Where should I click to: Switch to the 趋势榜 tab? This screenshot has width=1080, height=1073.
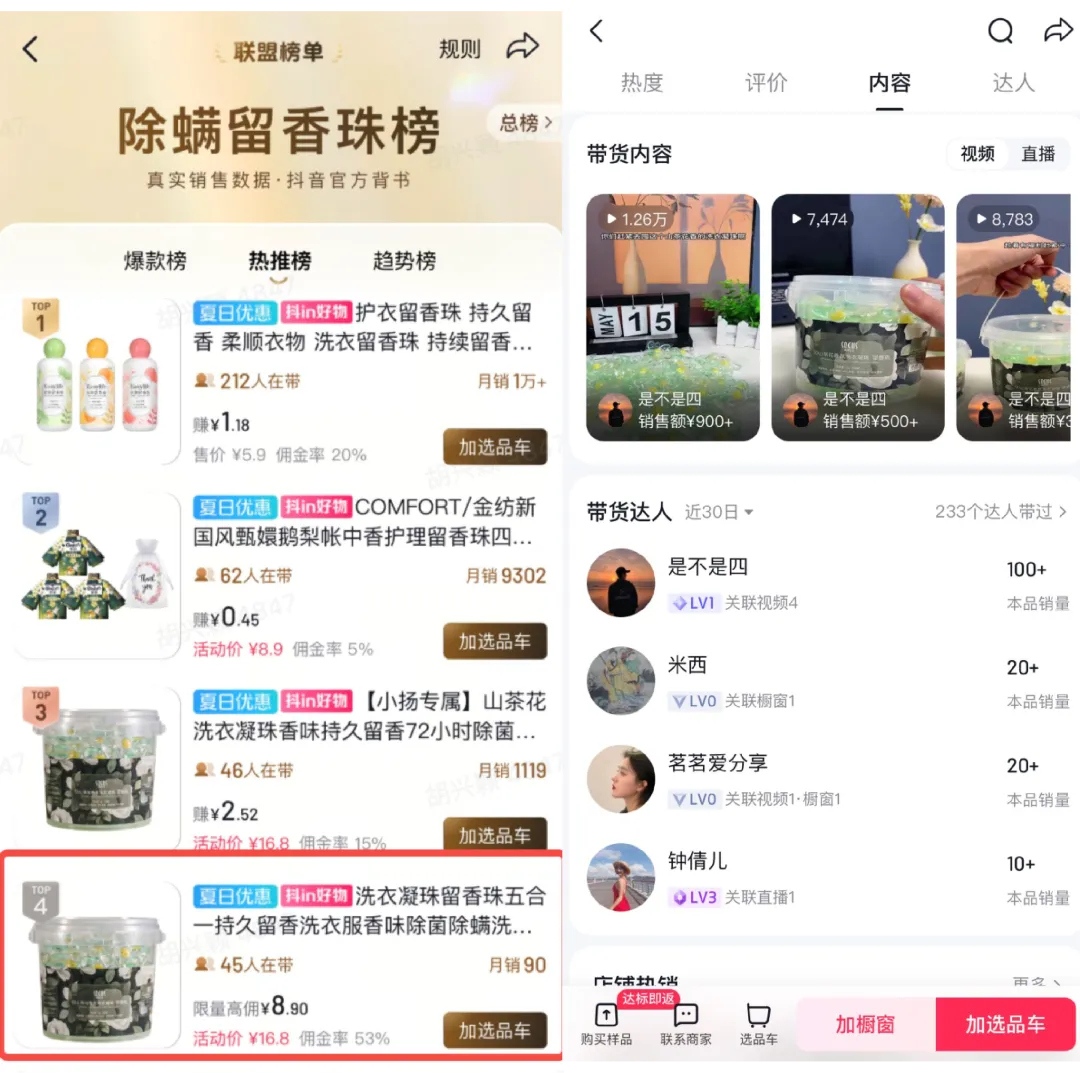pos(404,261)
